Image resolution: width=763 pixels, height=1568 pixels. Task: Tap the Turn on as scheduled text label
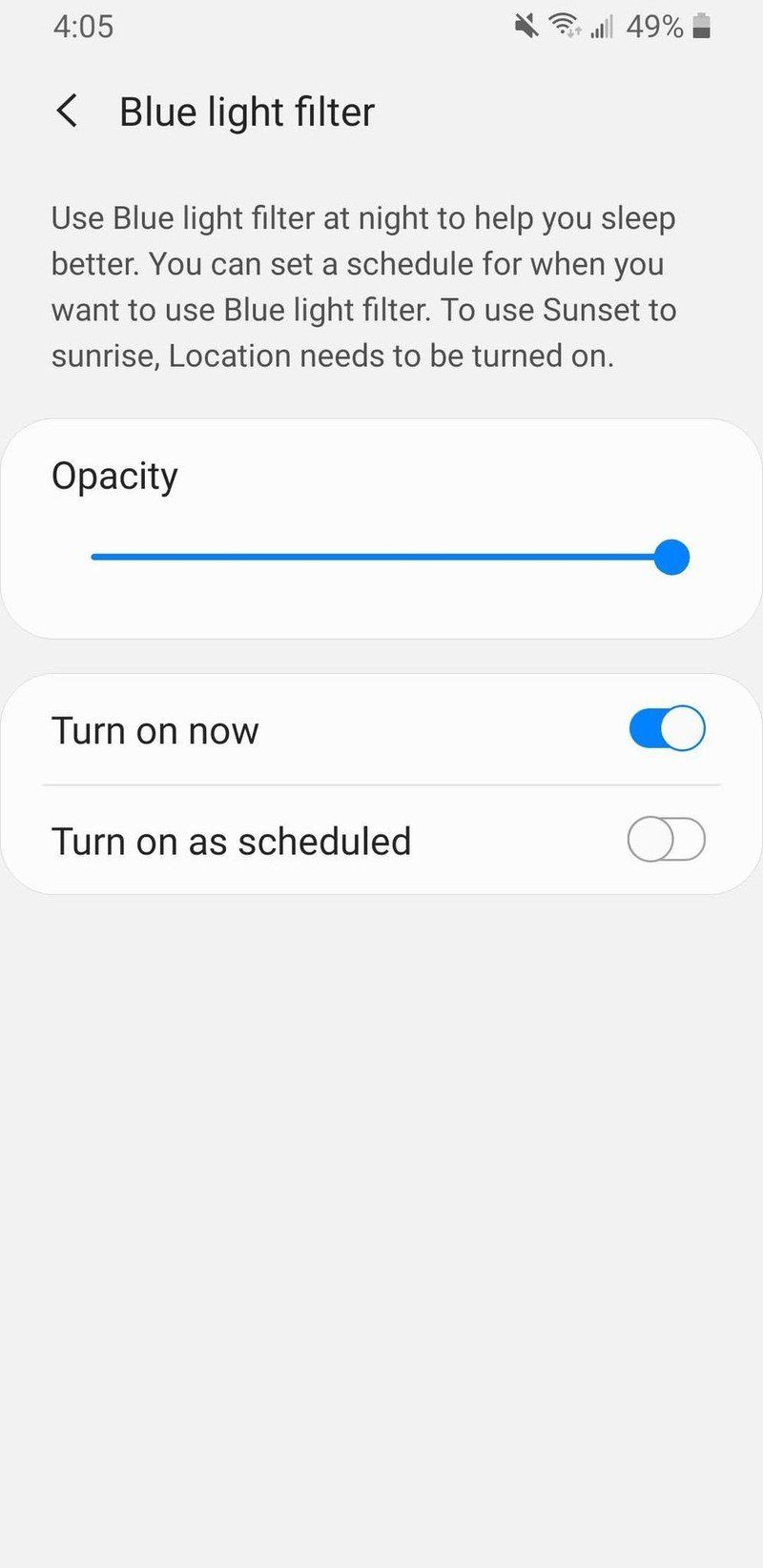[x=231, y=841]
